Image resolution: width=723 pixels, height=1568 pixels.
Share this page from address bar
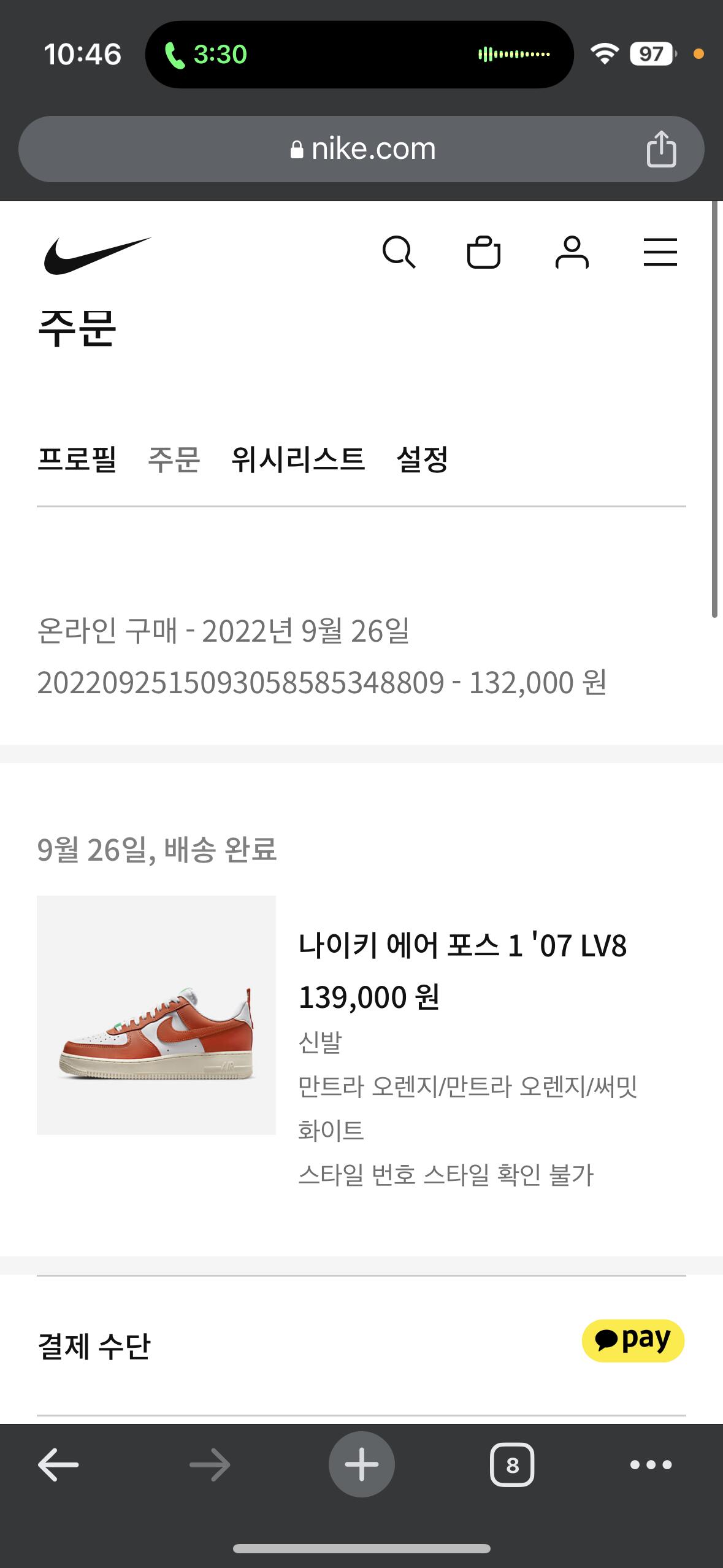coord(661,149)
